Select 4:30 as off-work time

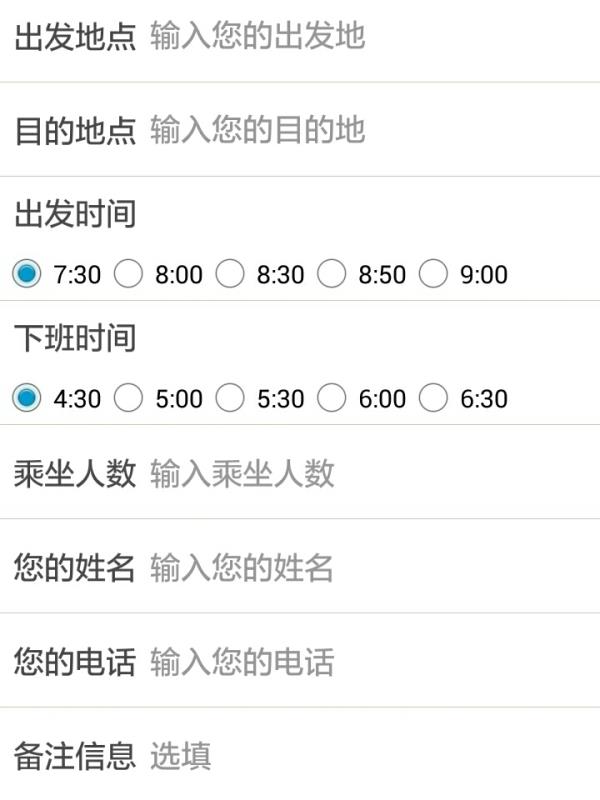(x=28, y=398)
